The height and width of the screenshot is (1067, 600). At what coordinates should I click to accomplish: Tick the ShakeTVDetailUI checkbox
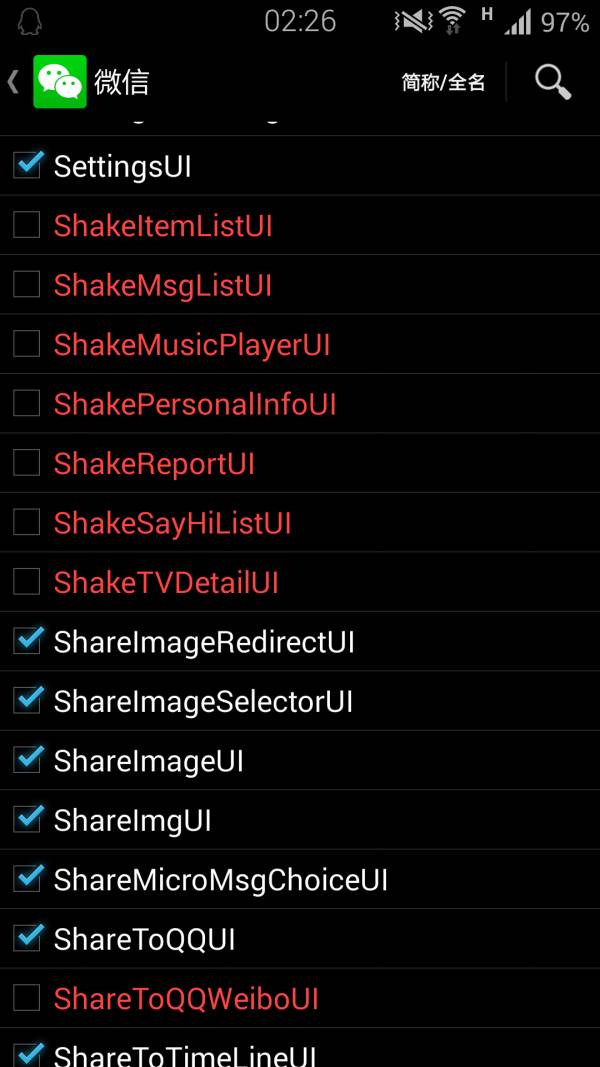(x=27, y=581)
